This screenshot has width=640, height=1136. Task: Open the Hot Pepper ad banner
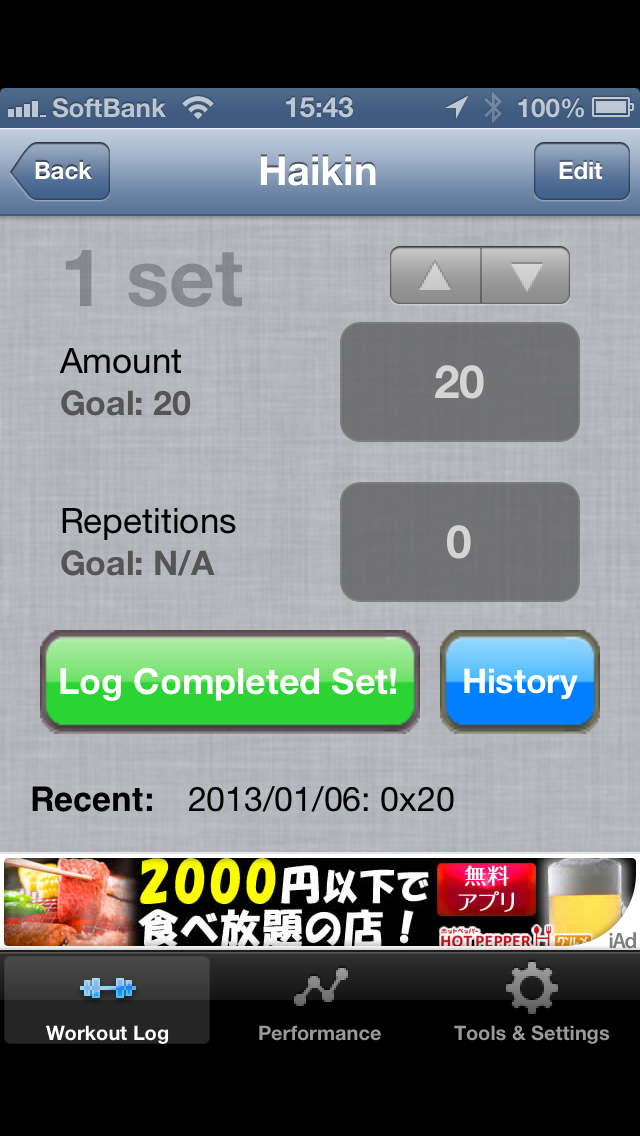point(320,902)
